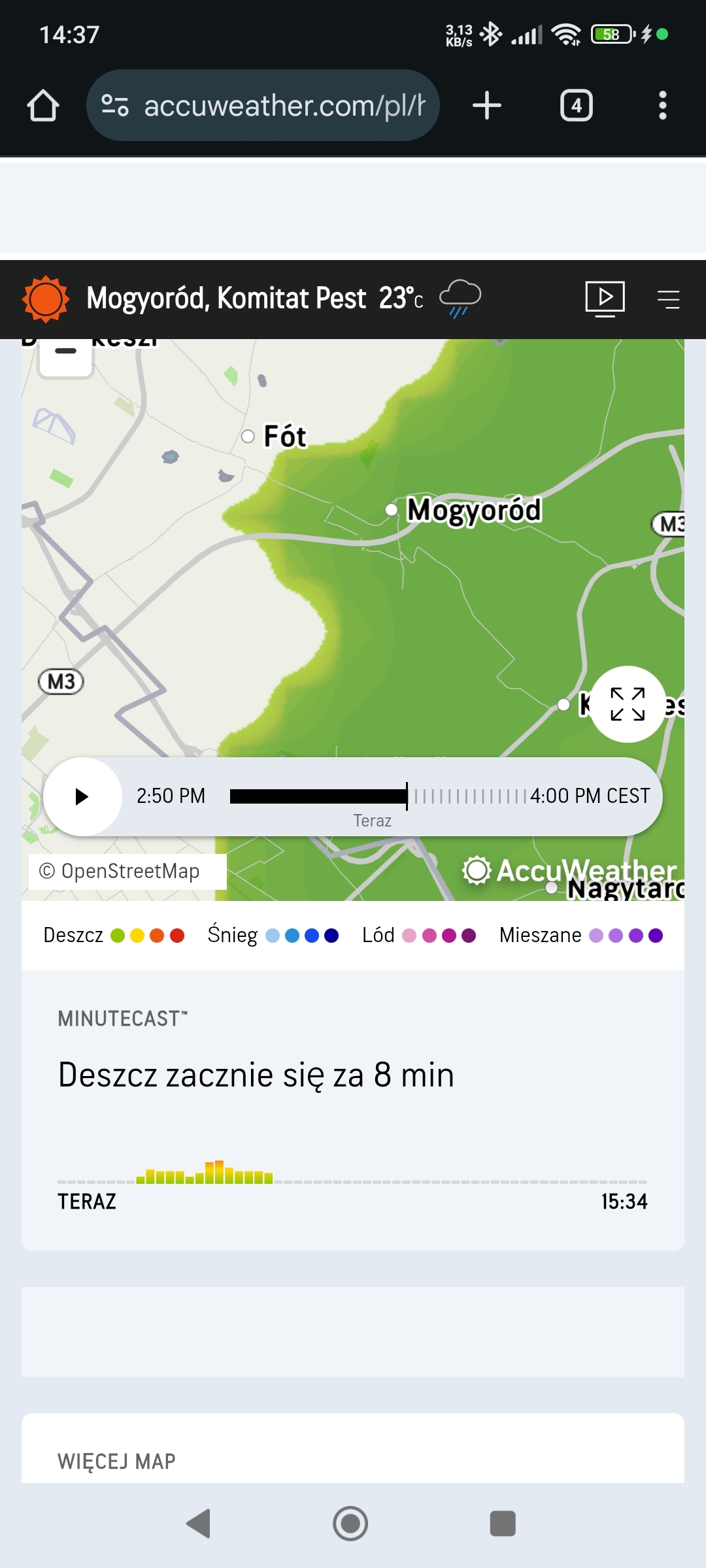Go to the browser home page

point(43,106)
